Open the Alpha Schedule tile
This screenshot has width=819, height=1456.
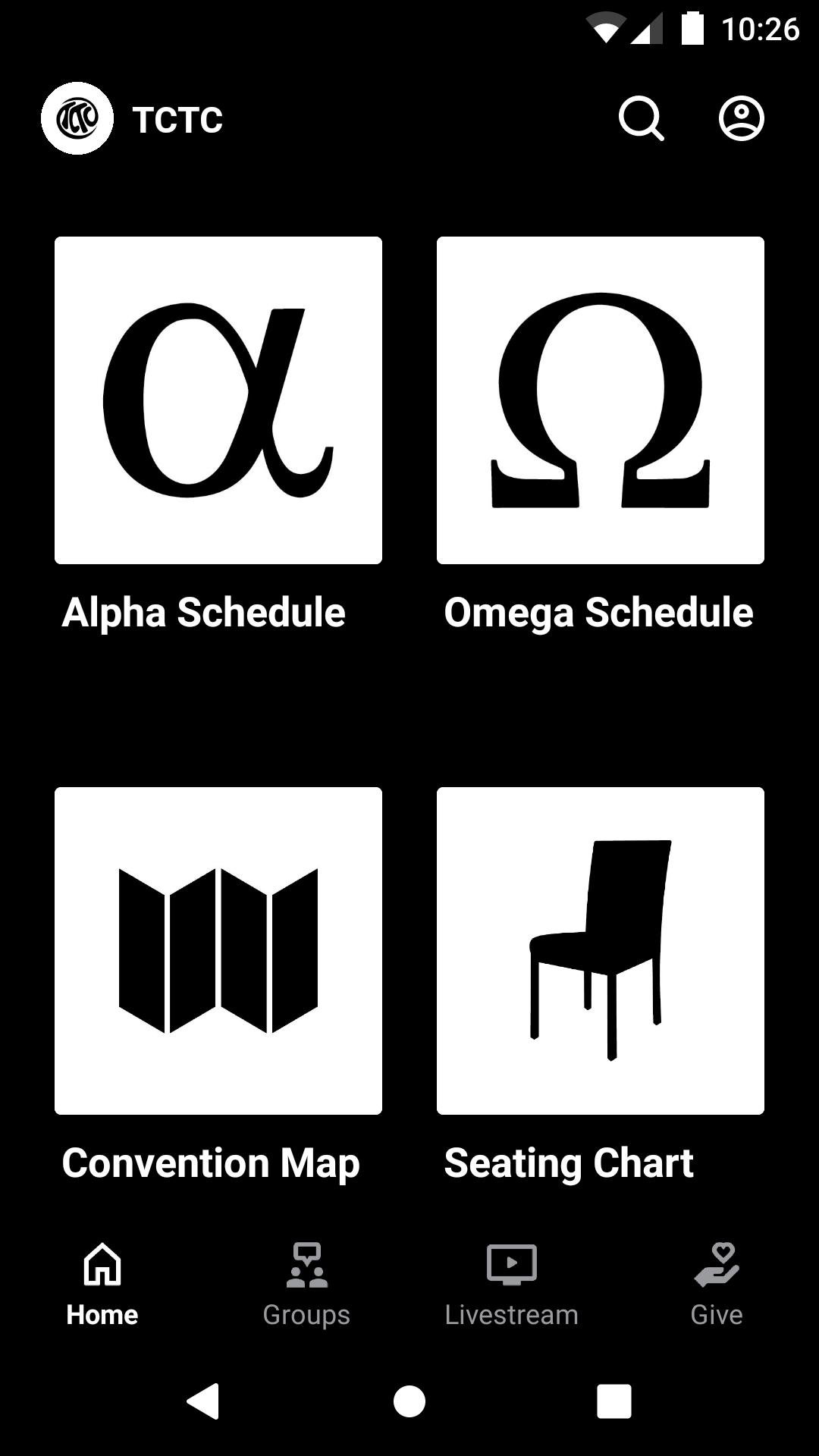(218, 400)
